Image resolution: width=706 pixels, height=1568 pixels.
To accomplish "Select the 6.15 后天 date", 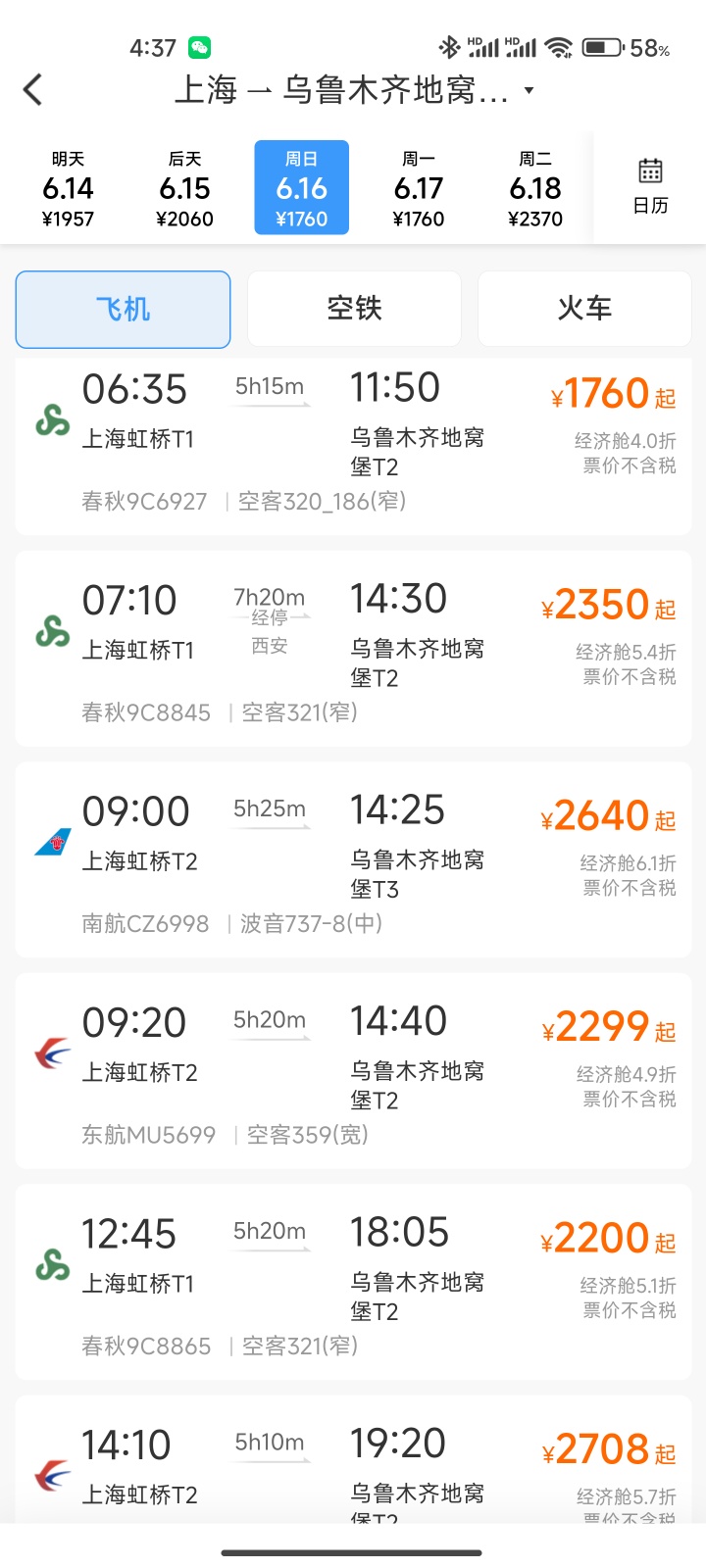I will coord(184,188).
